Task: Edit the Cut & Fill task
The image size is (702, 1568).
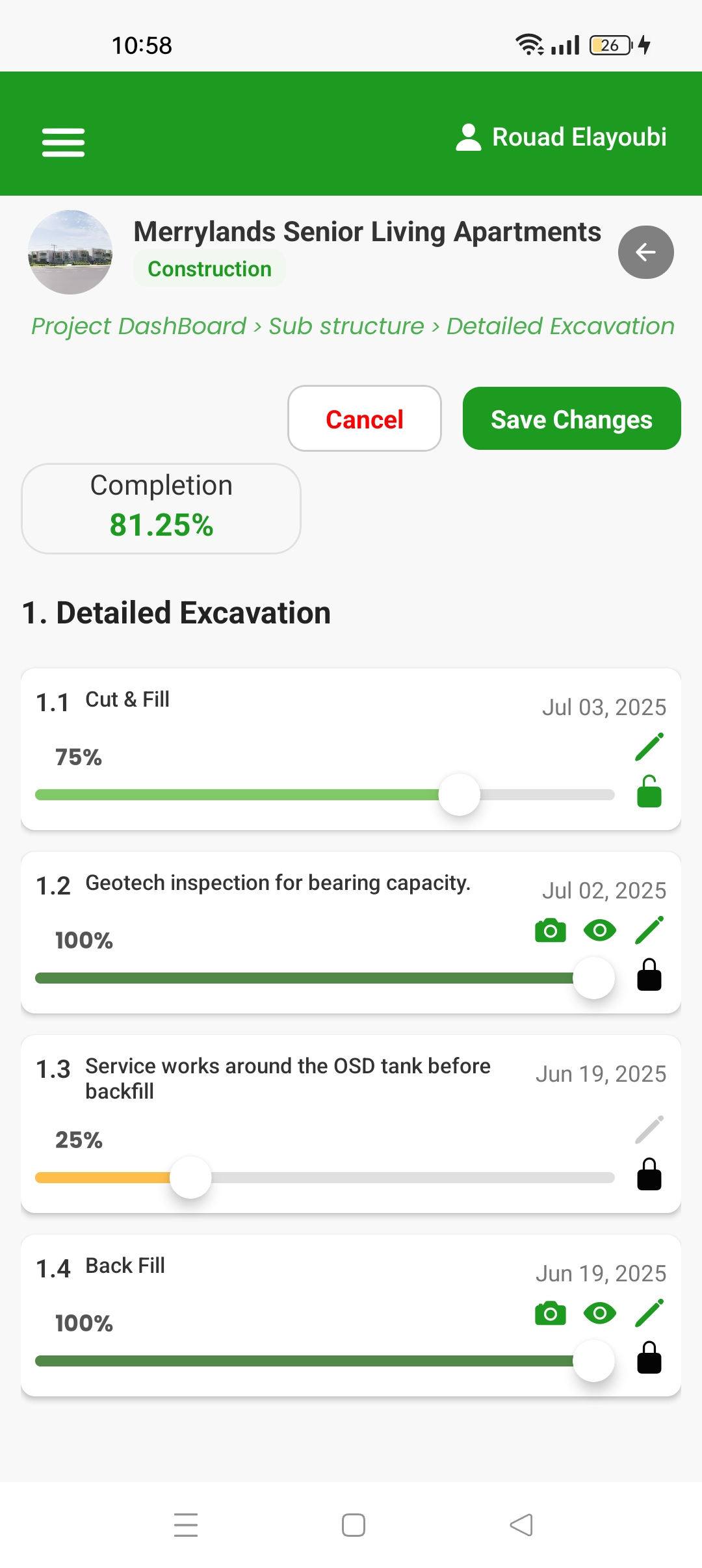Action: coord(649,746)
